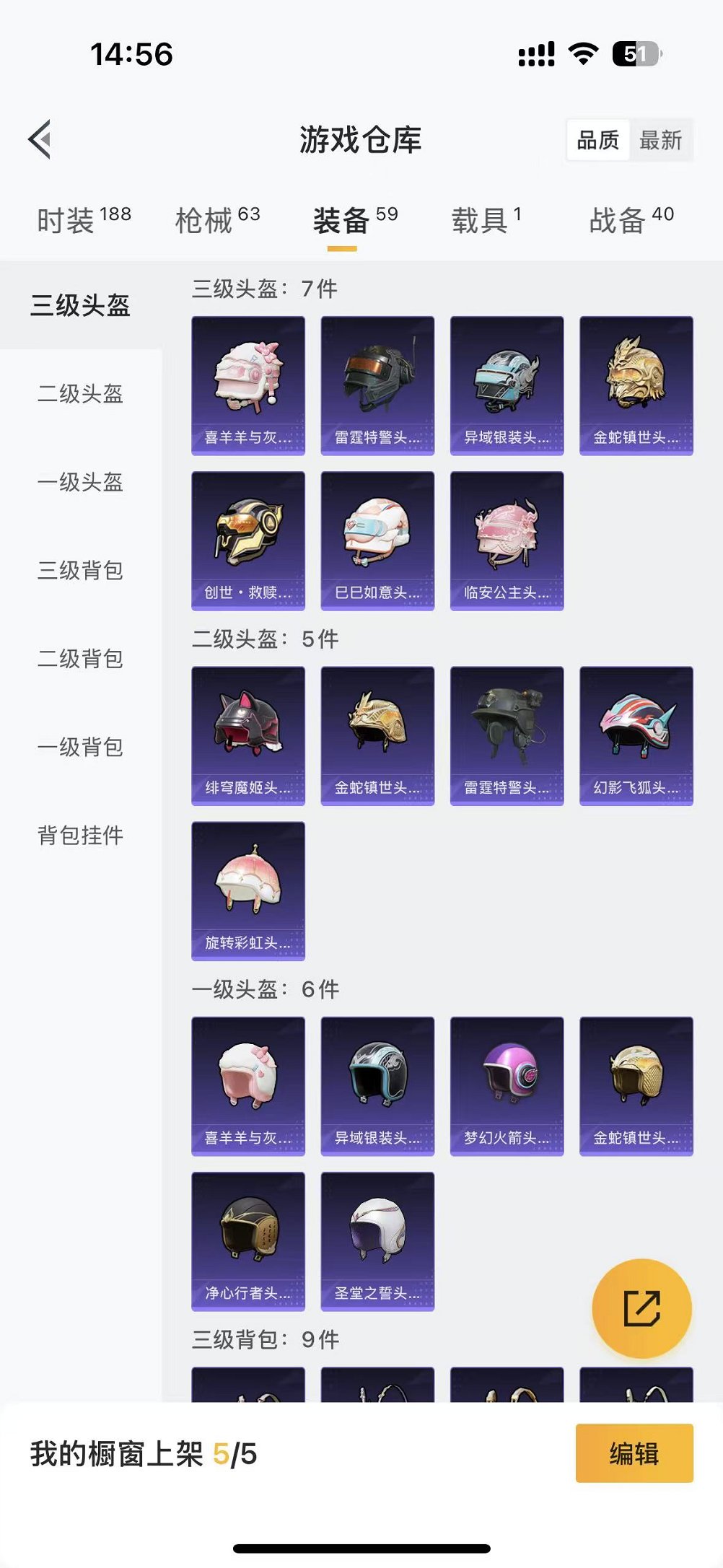
Task: Tap the 编辑 button
Action: (634, 1453)
